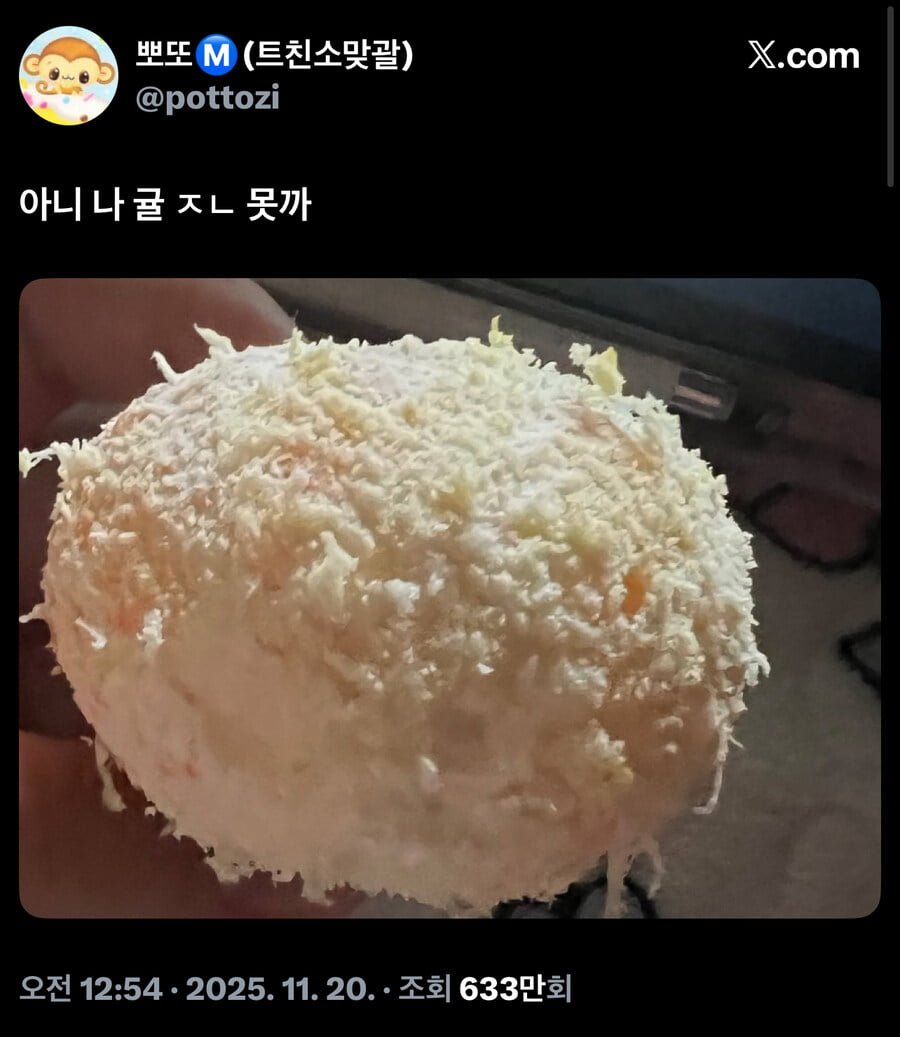Screen dimensions: 900x1037
Task: Open the monkey profile avatar
Action: pyautogui.click(x=69, y=76)
